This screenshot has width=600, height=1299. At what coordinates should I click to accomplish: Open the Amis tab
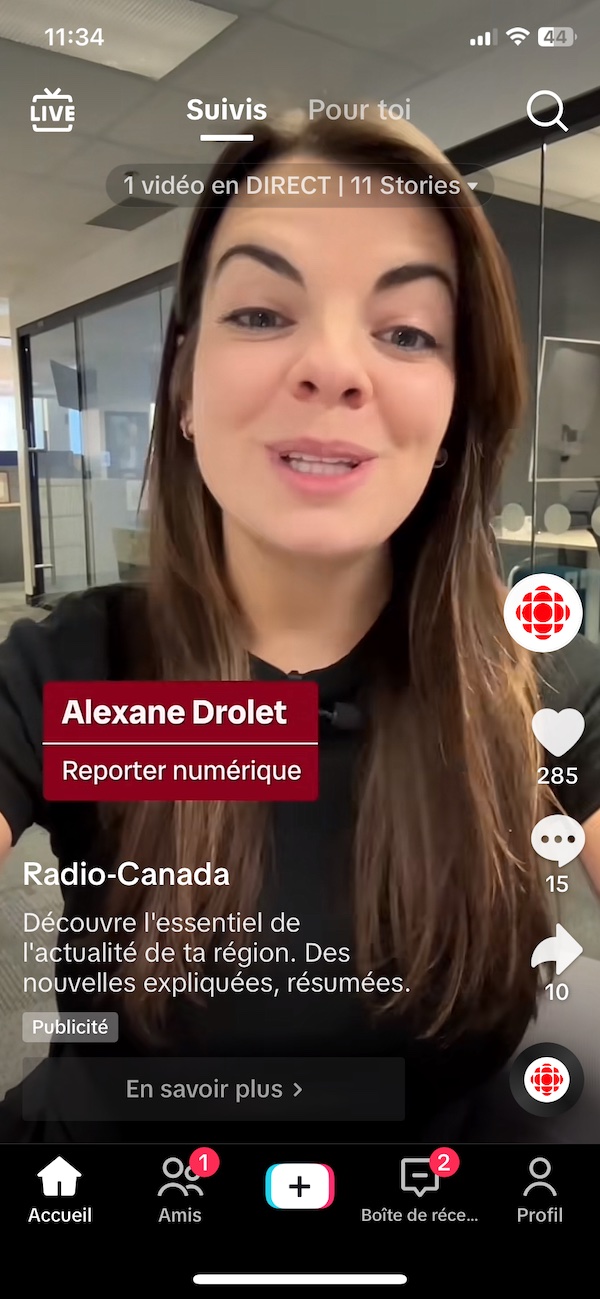(180, 1190)
